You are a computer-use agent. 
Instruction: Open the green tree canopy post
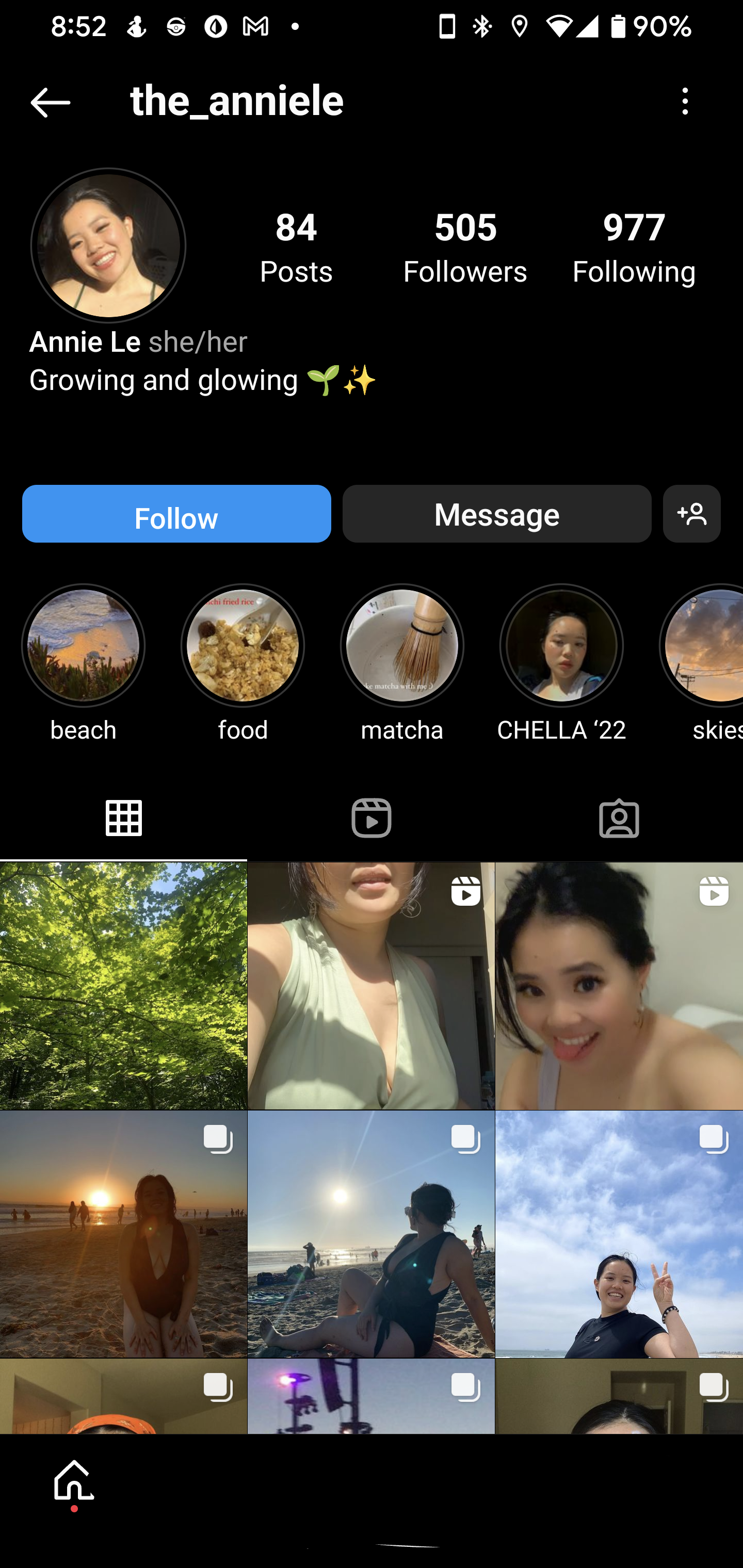click(123, 986)
